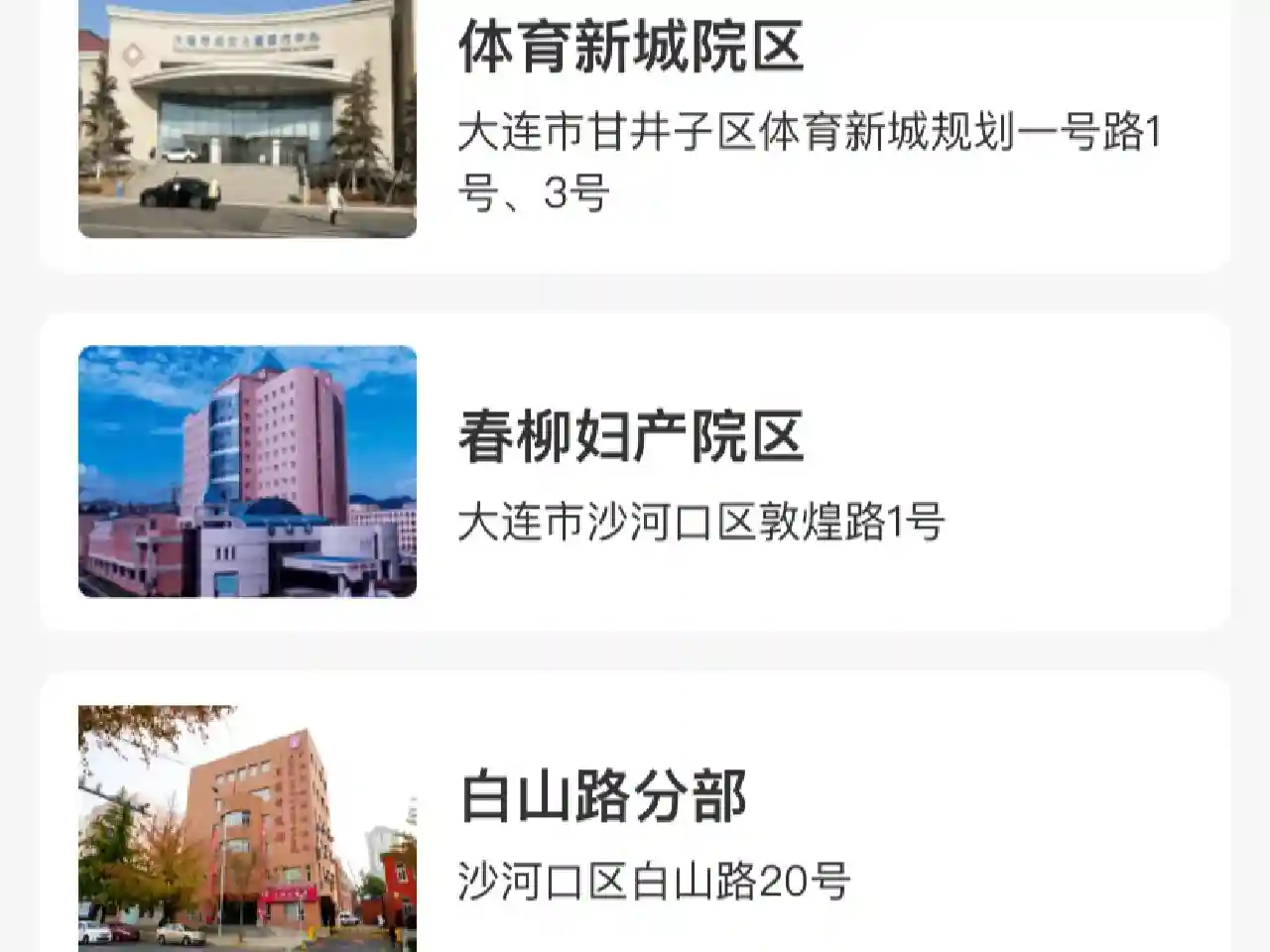This screenshot has width=1270, height=952.
Task: Select the 体育新城院区 campus card
Action: click(635, 129)
